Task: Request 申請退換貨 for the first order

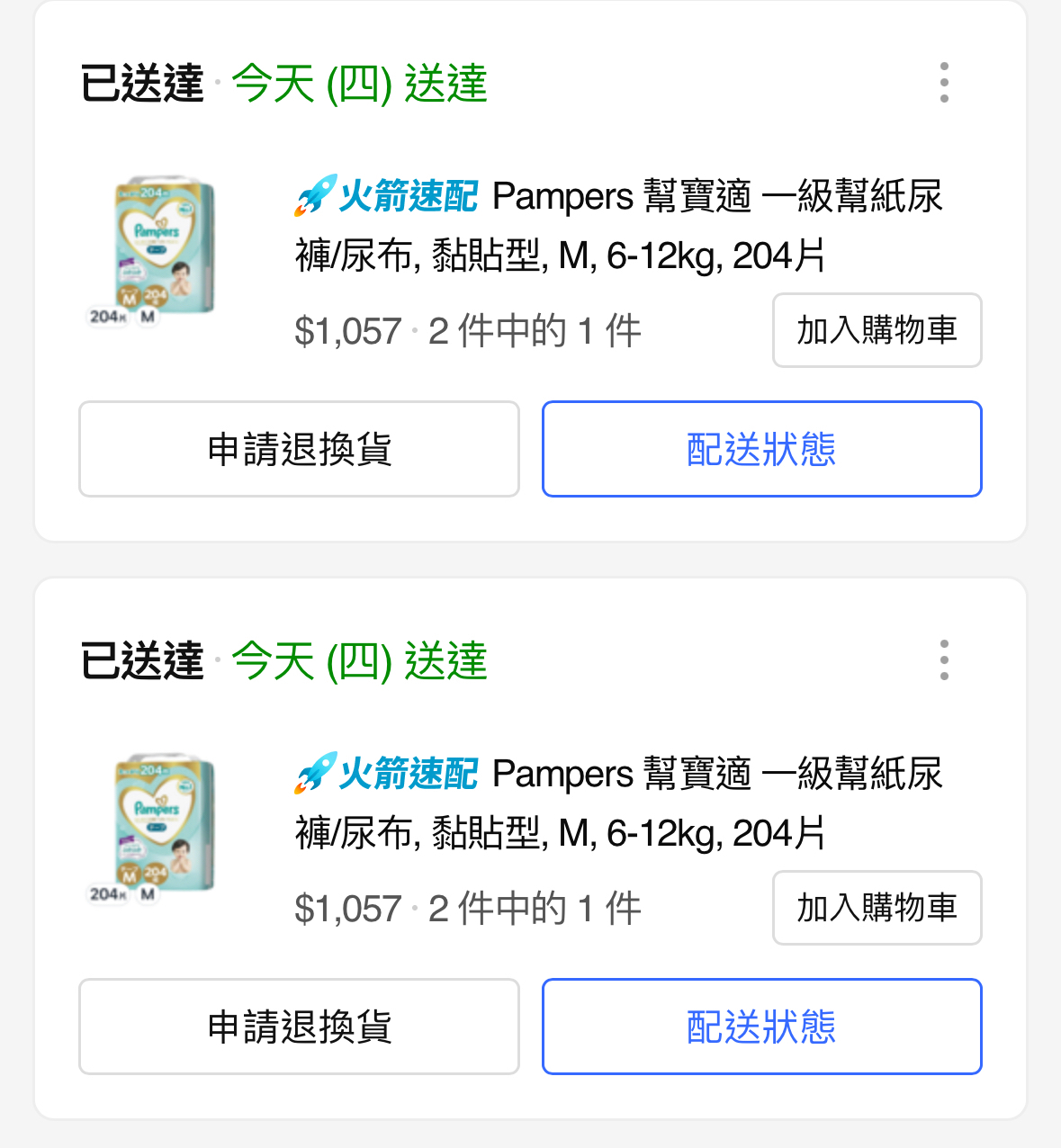Action: tap(299, 449)
